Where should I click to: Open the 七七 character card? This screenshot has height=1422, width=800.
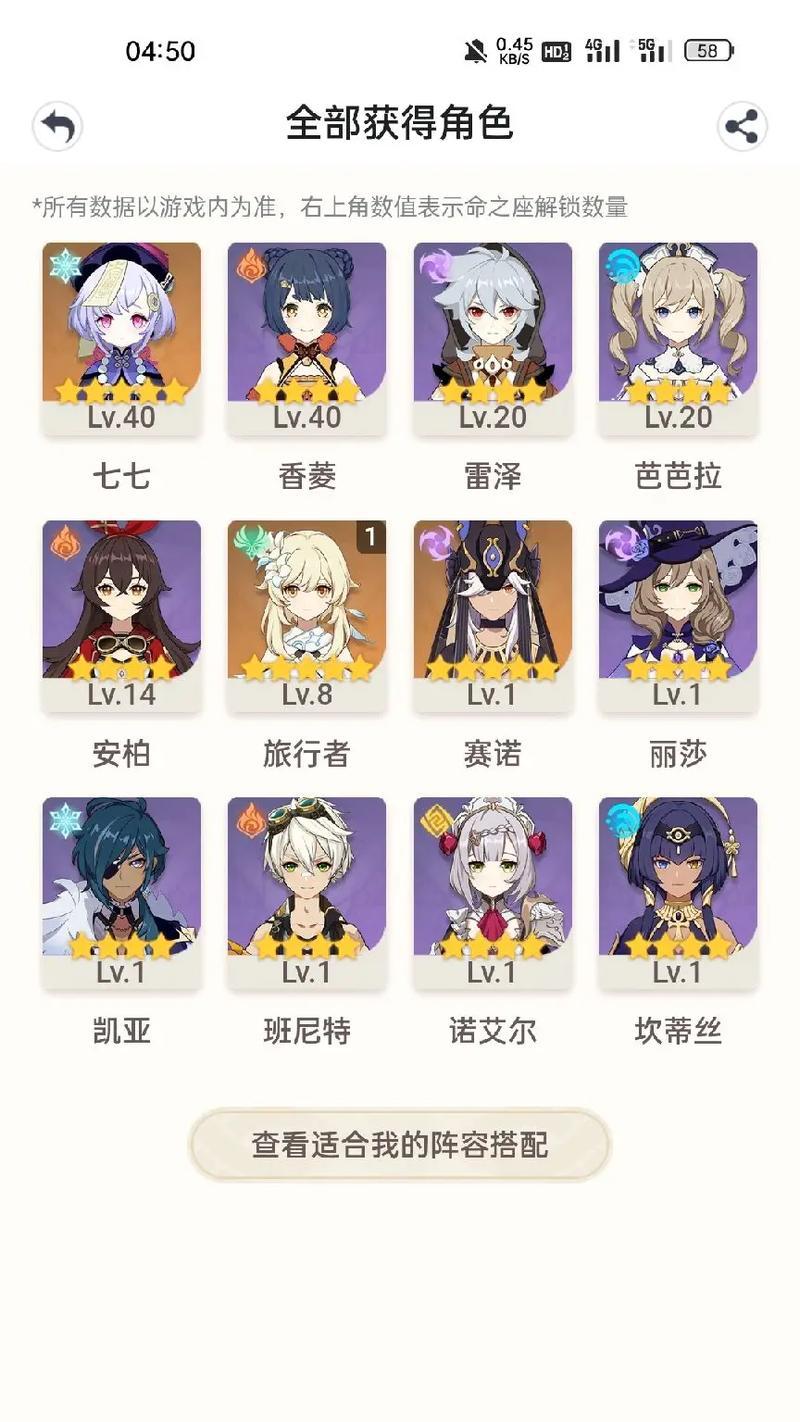coord(122,338)
